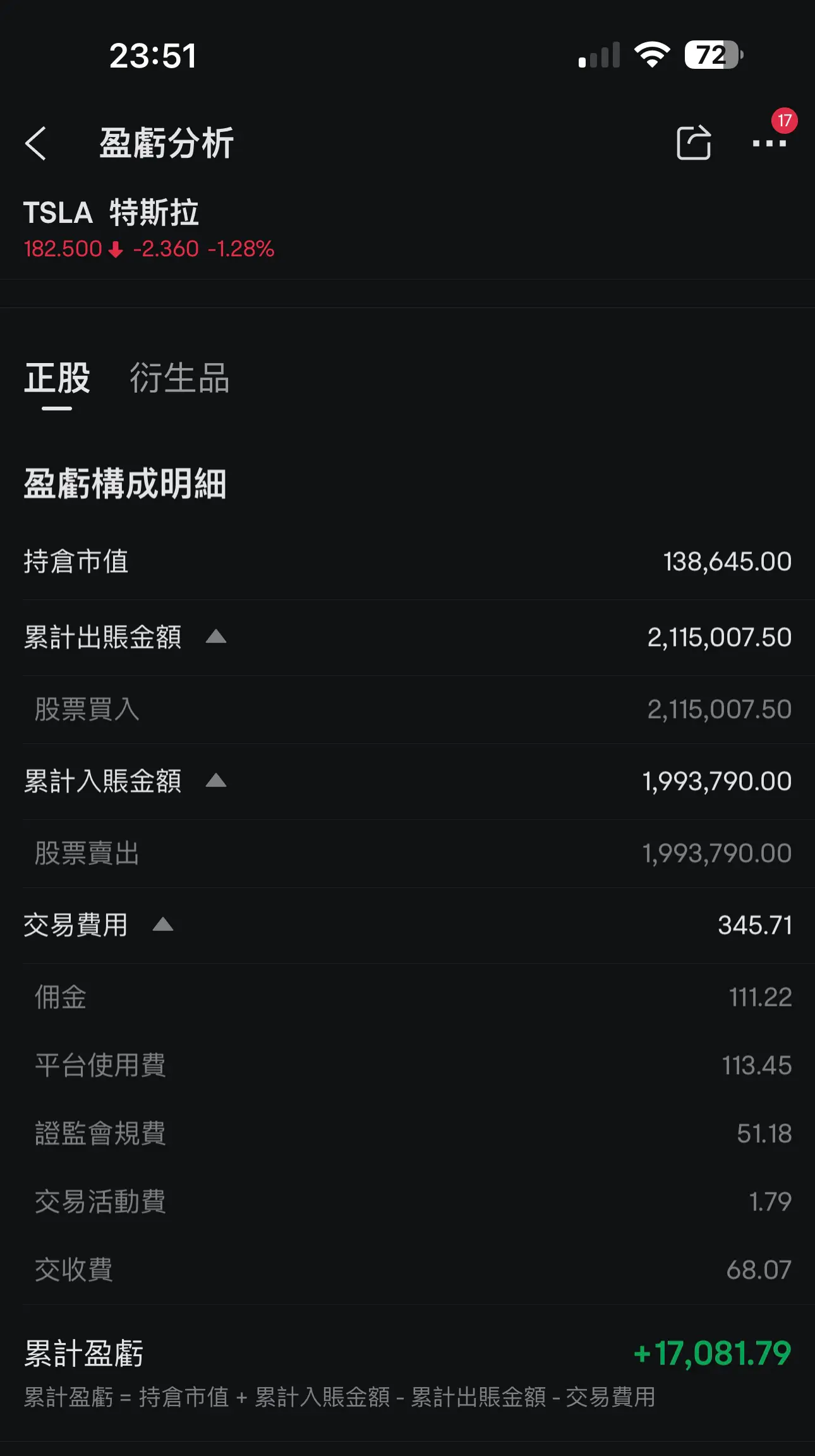Collapse the 累計出賬金額 section
Image resolution: width=815 pixels, height=1456 pixels.
point(216,636)
